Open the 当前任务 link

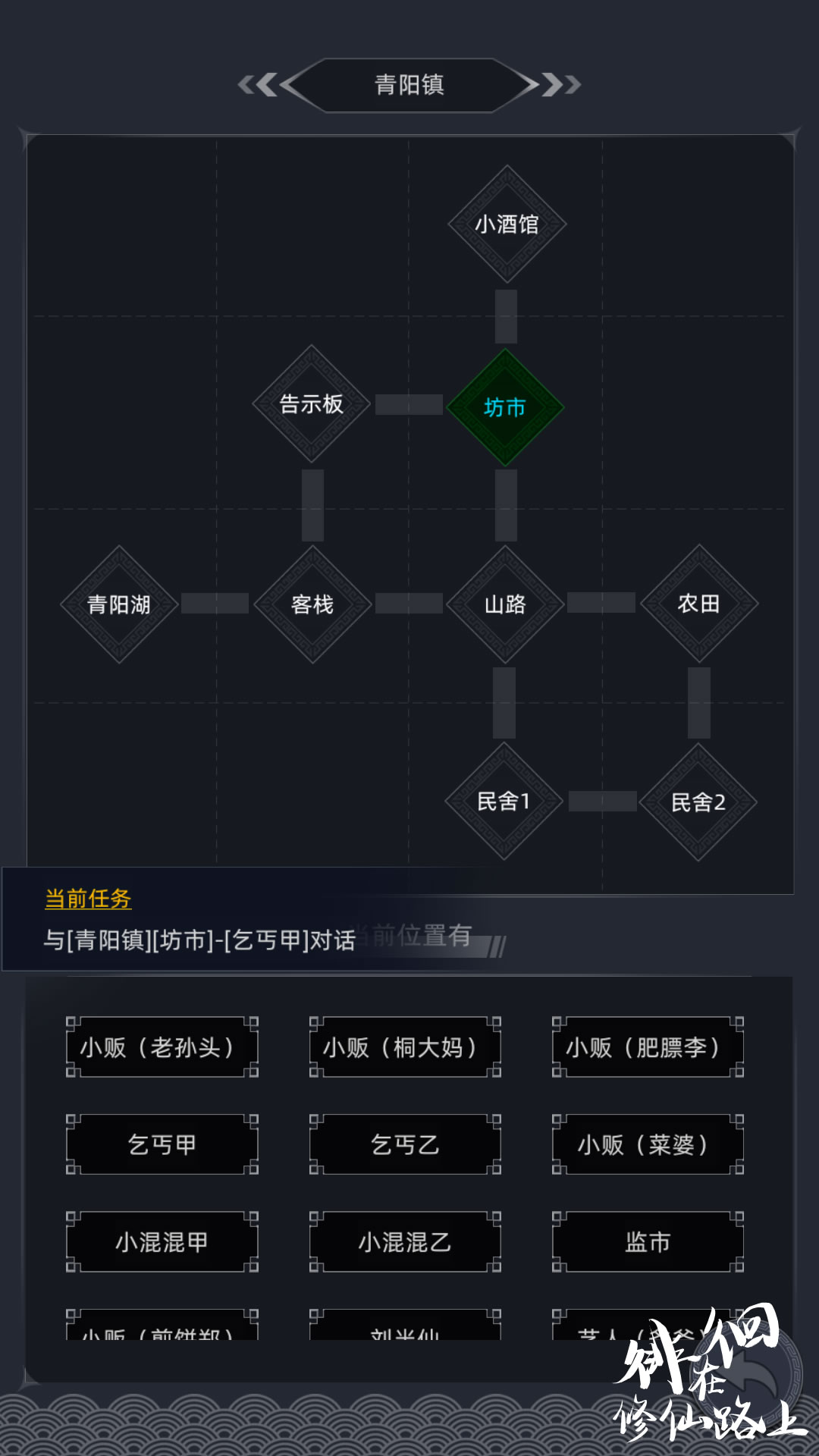point(88,899)
